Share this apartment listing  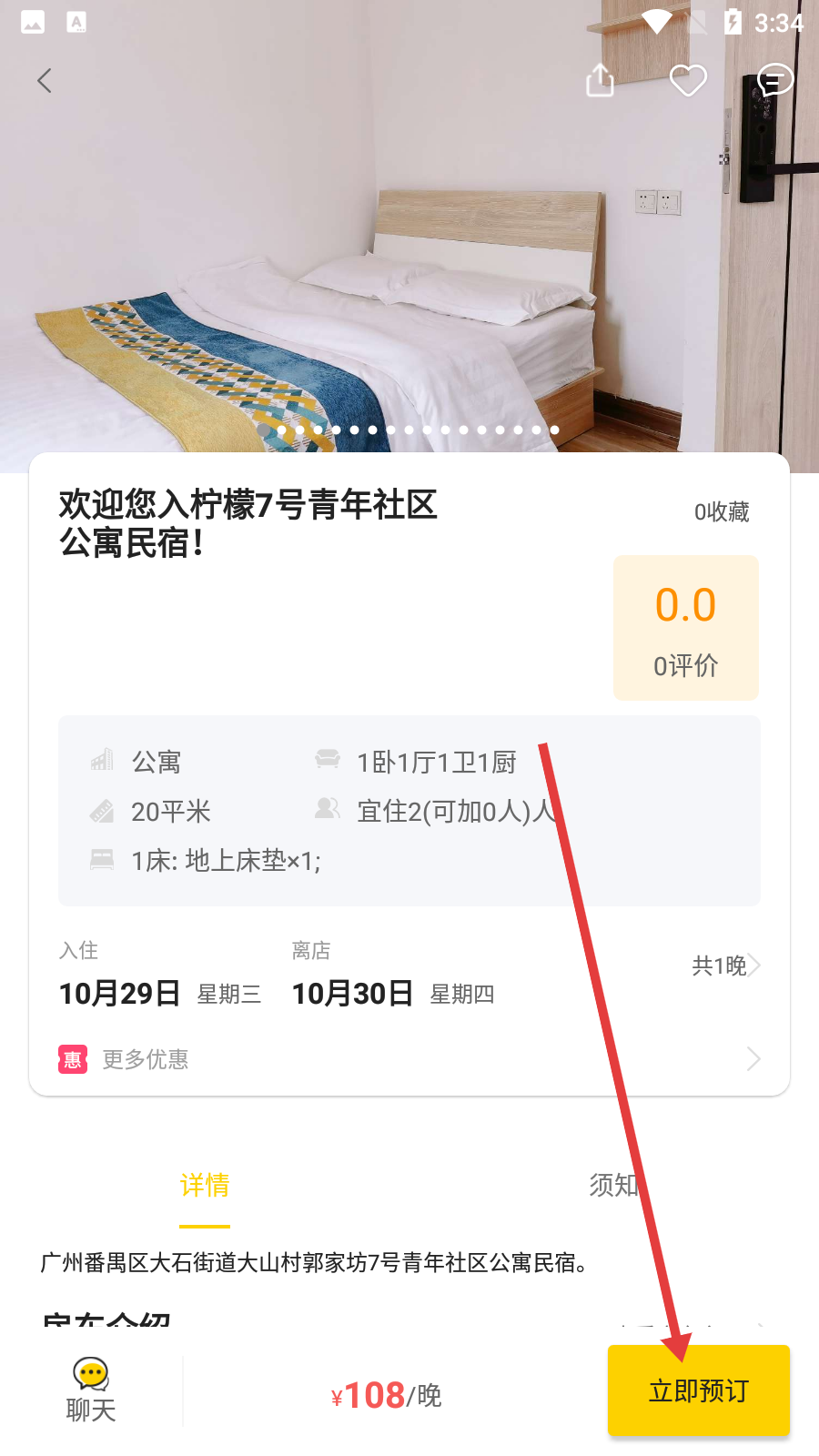[x=600, y=81]
